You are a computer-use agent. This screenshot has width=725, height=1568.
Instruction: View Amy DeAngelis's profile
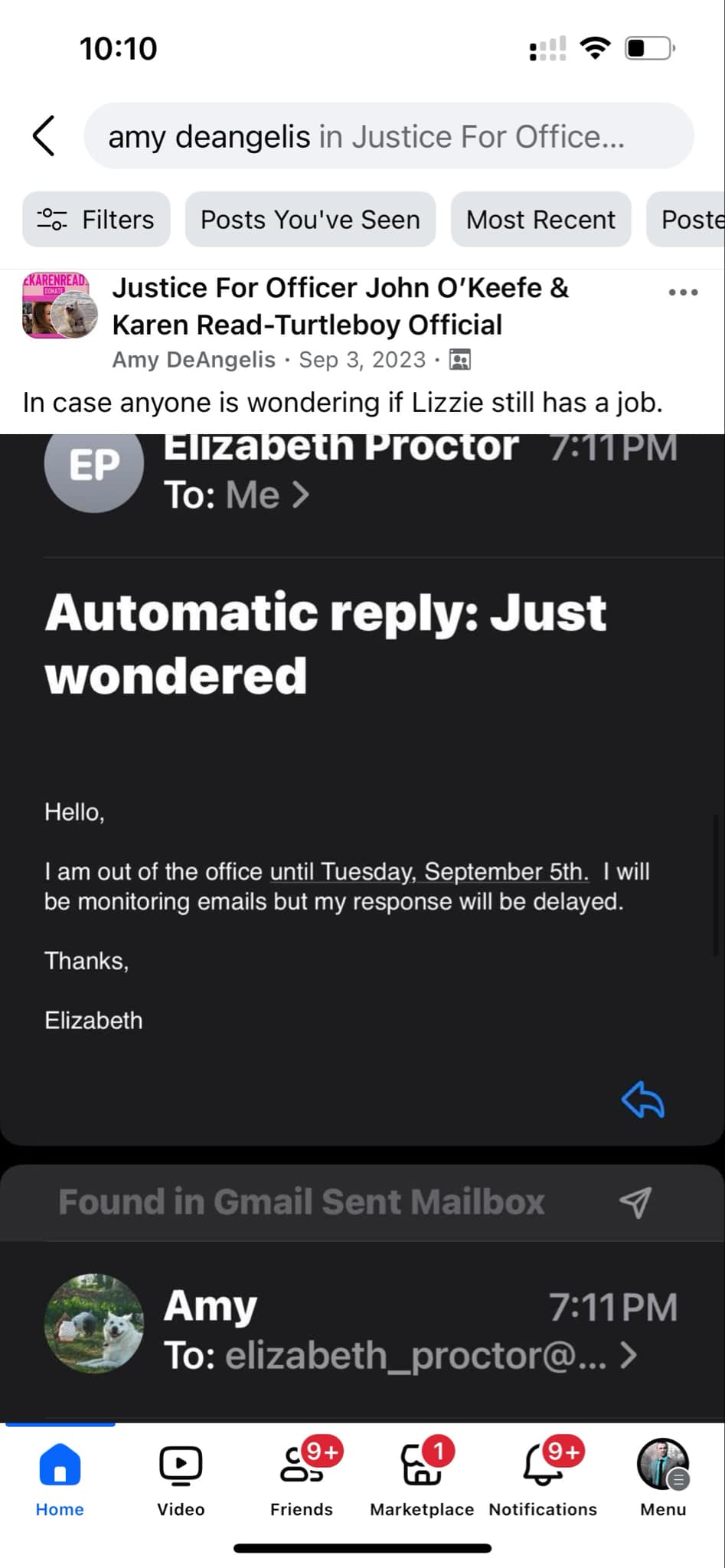pos(194,360)
